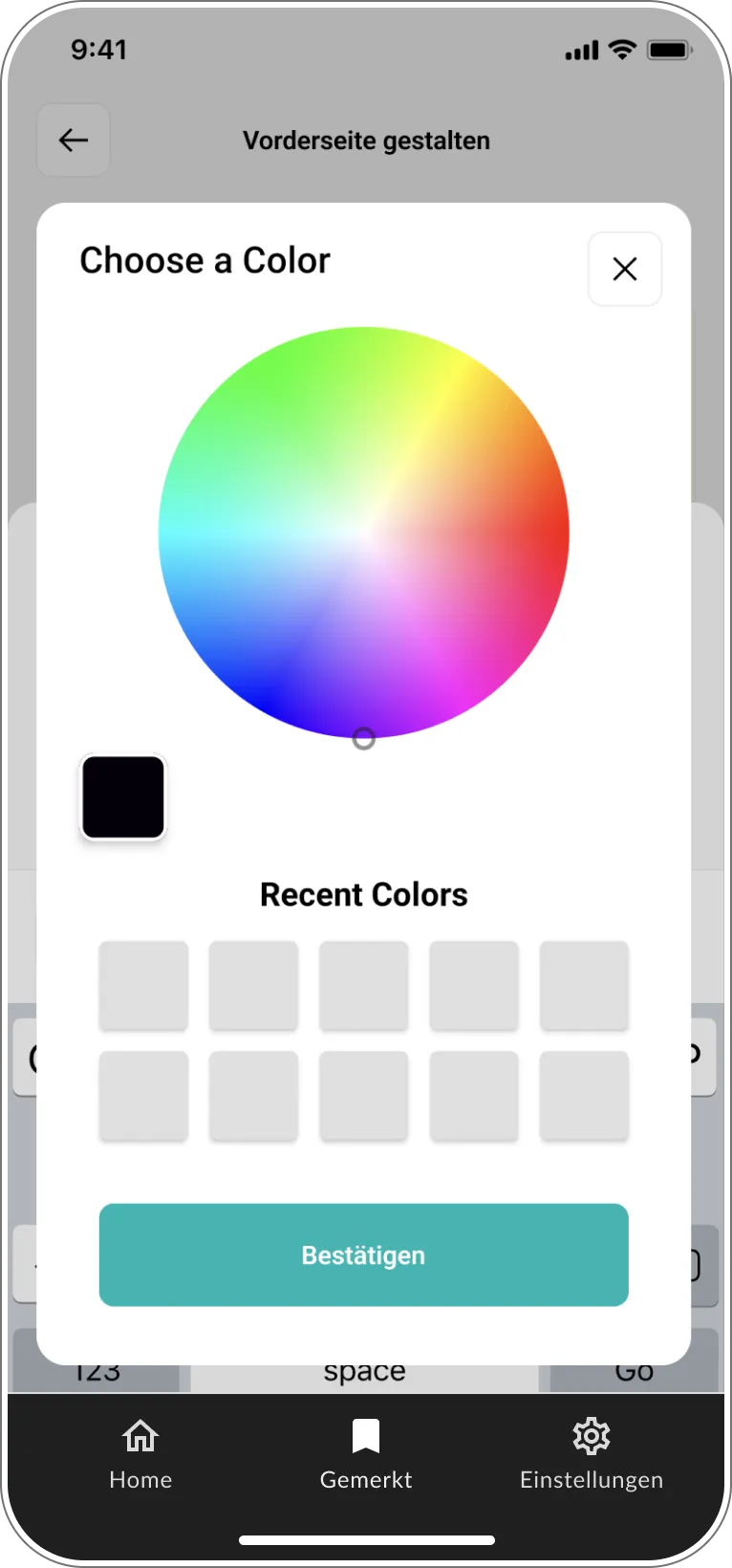Tap the black selected color preview
This screenshot has width=732, height=1568.
[x=123, y=797]
